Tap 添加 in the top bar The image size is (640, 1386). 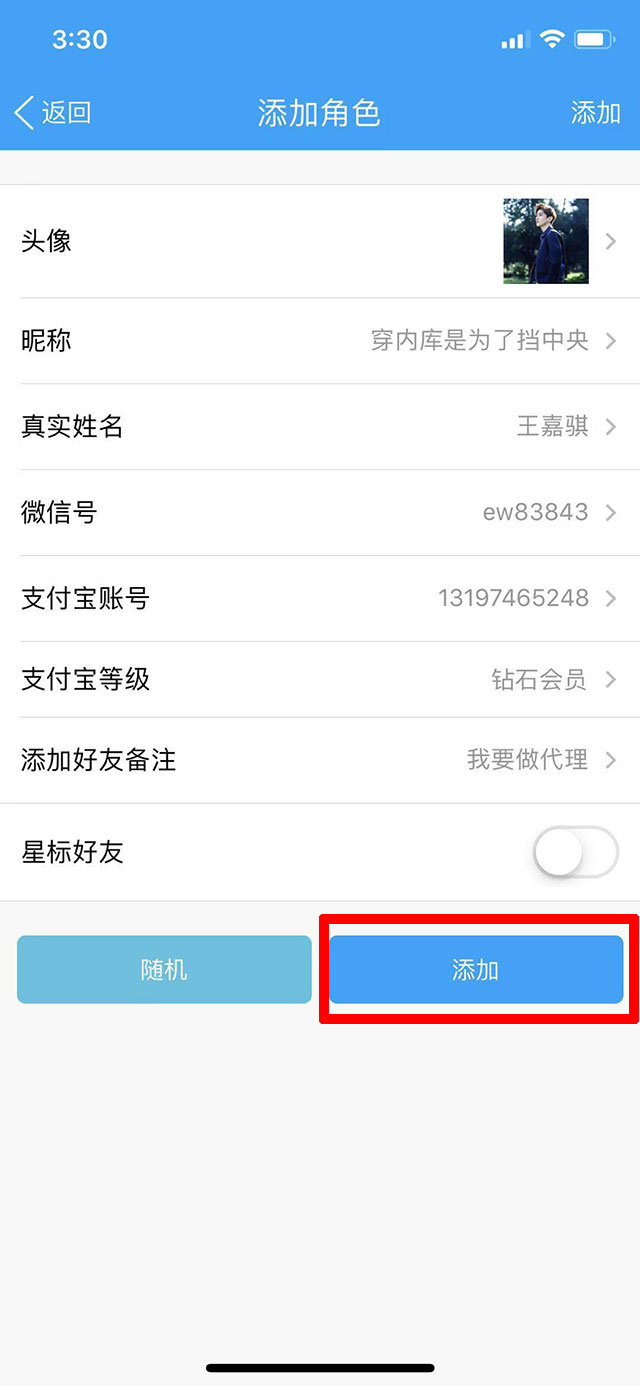click(x=595, y=112)
